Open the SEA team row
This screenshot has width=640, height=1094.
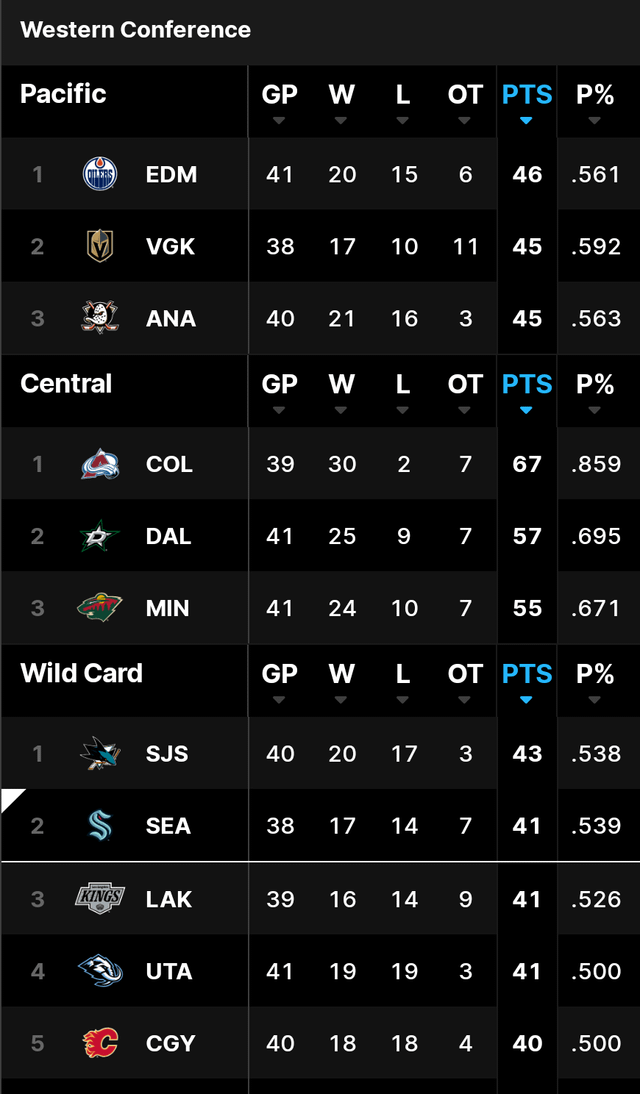[167, 825]
